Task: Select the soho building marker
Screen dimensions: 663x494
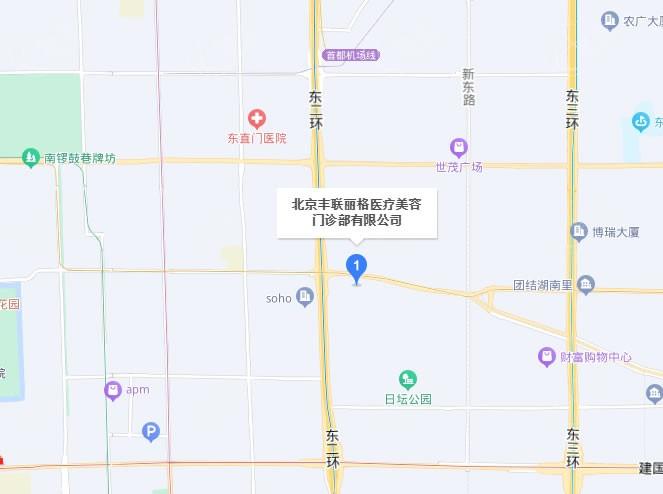Action: tap(305, 296)
